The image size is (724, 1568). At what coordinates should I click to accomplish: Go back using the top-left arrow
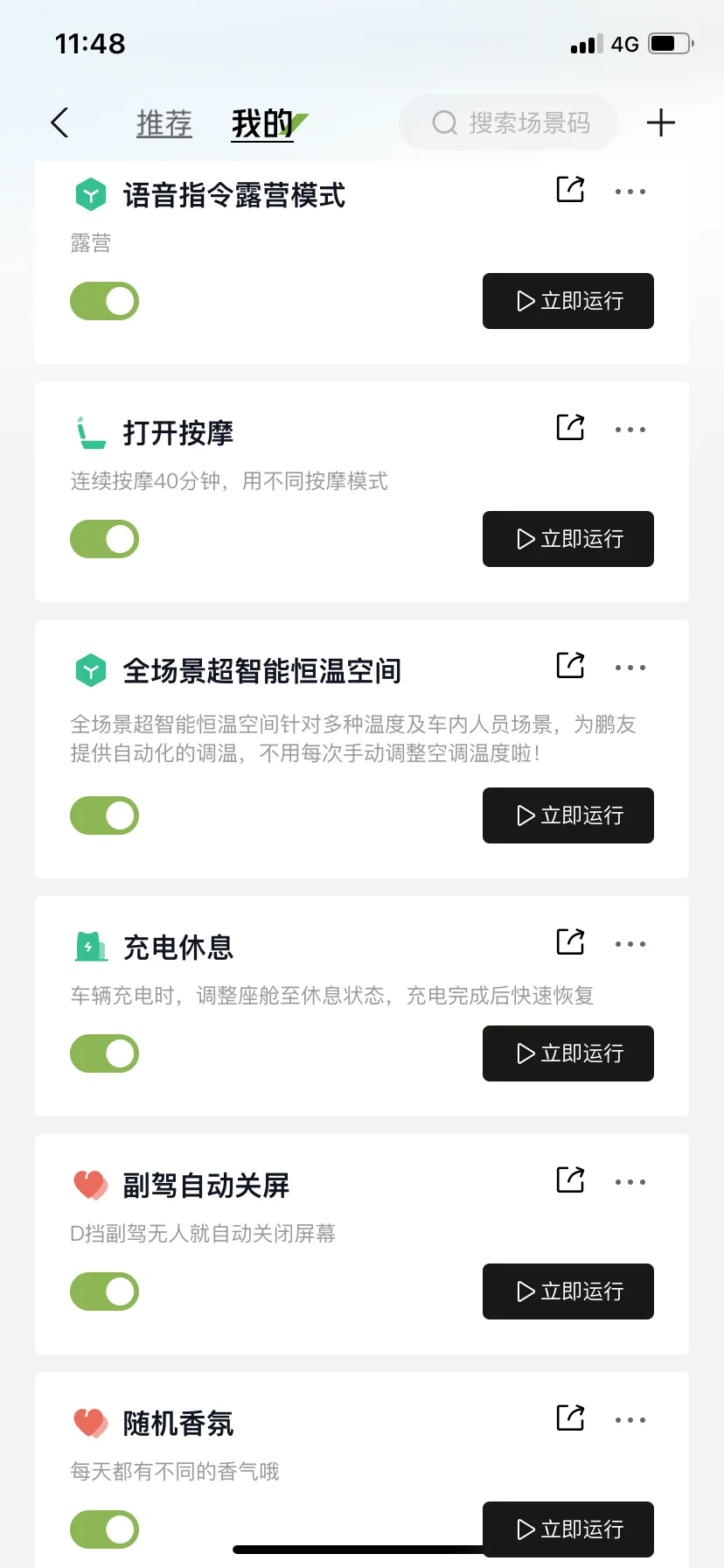click(59, 122)
